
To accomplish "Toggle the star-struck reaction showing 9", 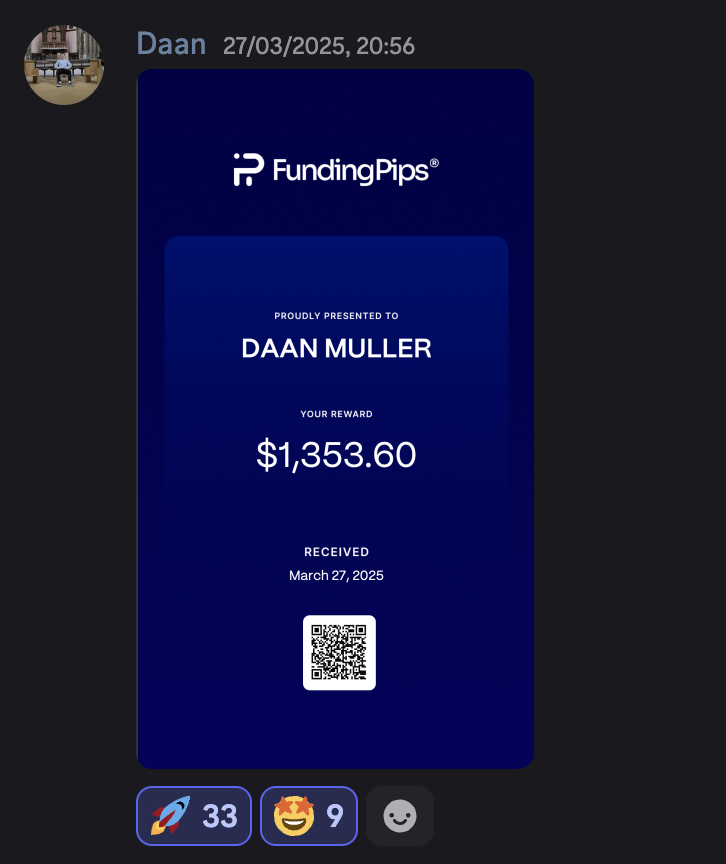I will (308, 815).
